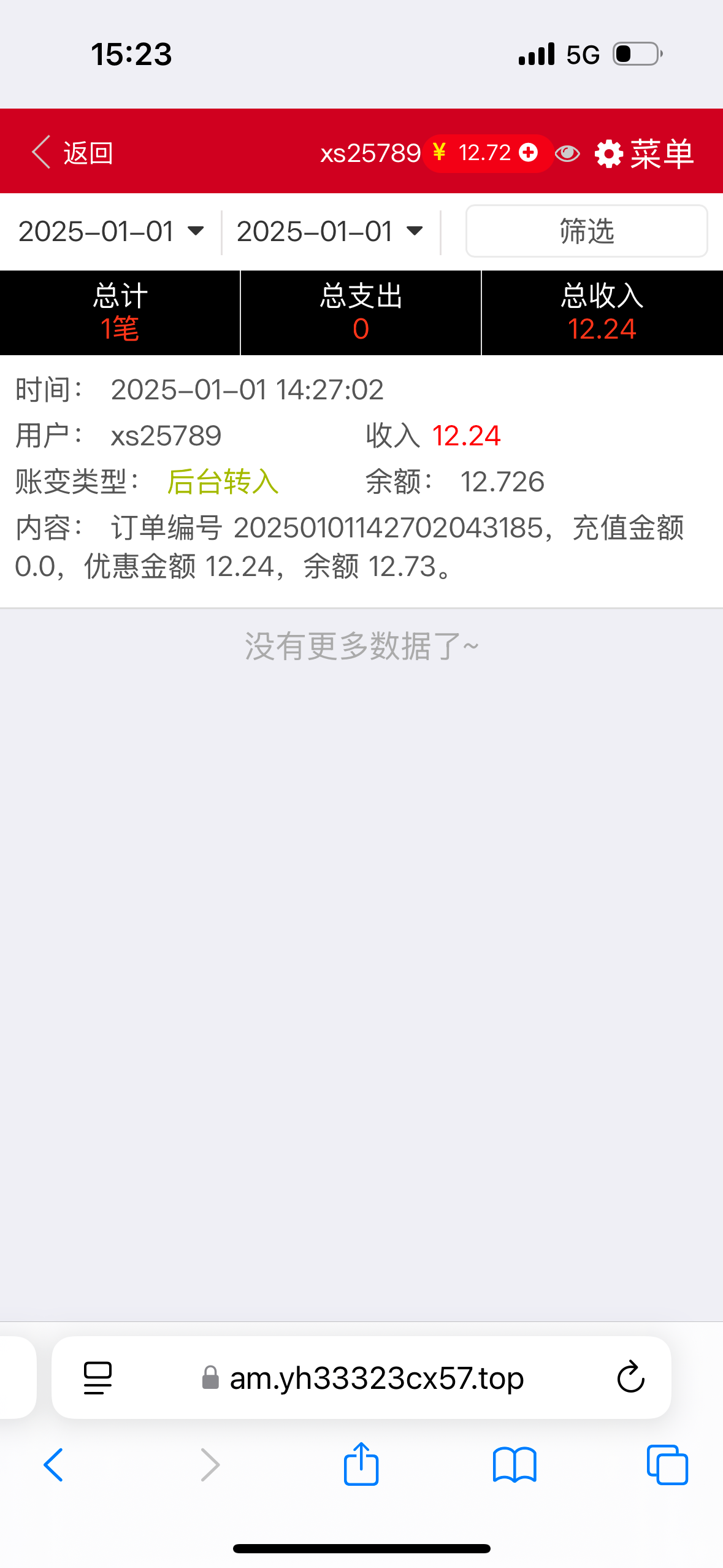Open the 菜单 settings menu
The height and width of the screenshot is (1568, 723).
point(644,153)
